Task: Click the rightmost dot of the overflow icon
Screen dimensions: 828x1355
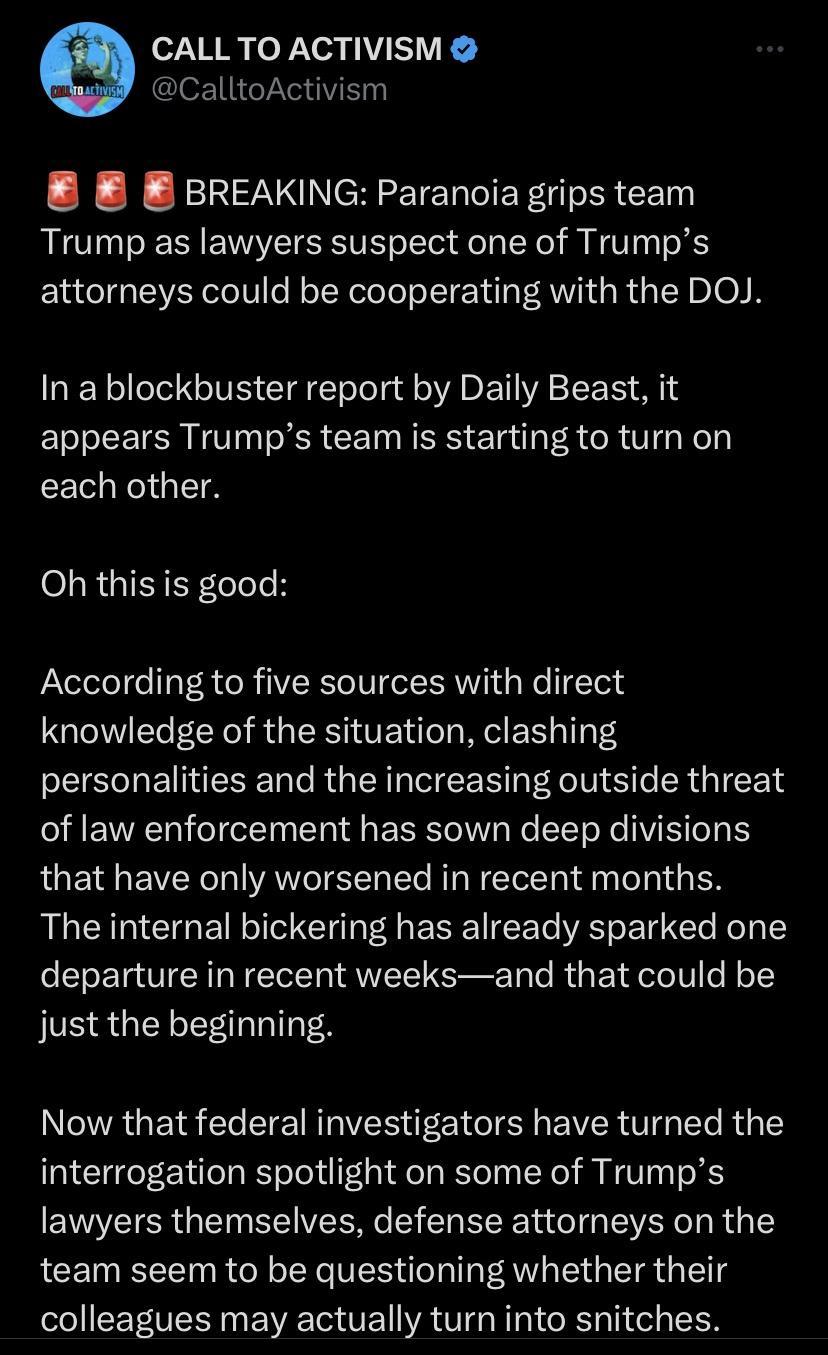Action: [780, 47]
